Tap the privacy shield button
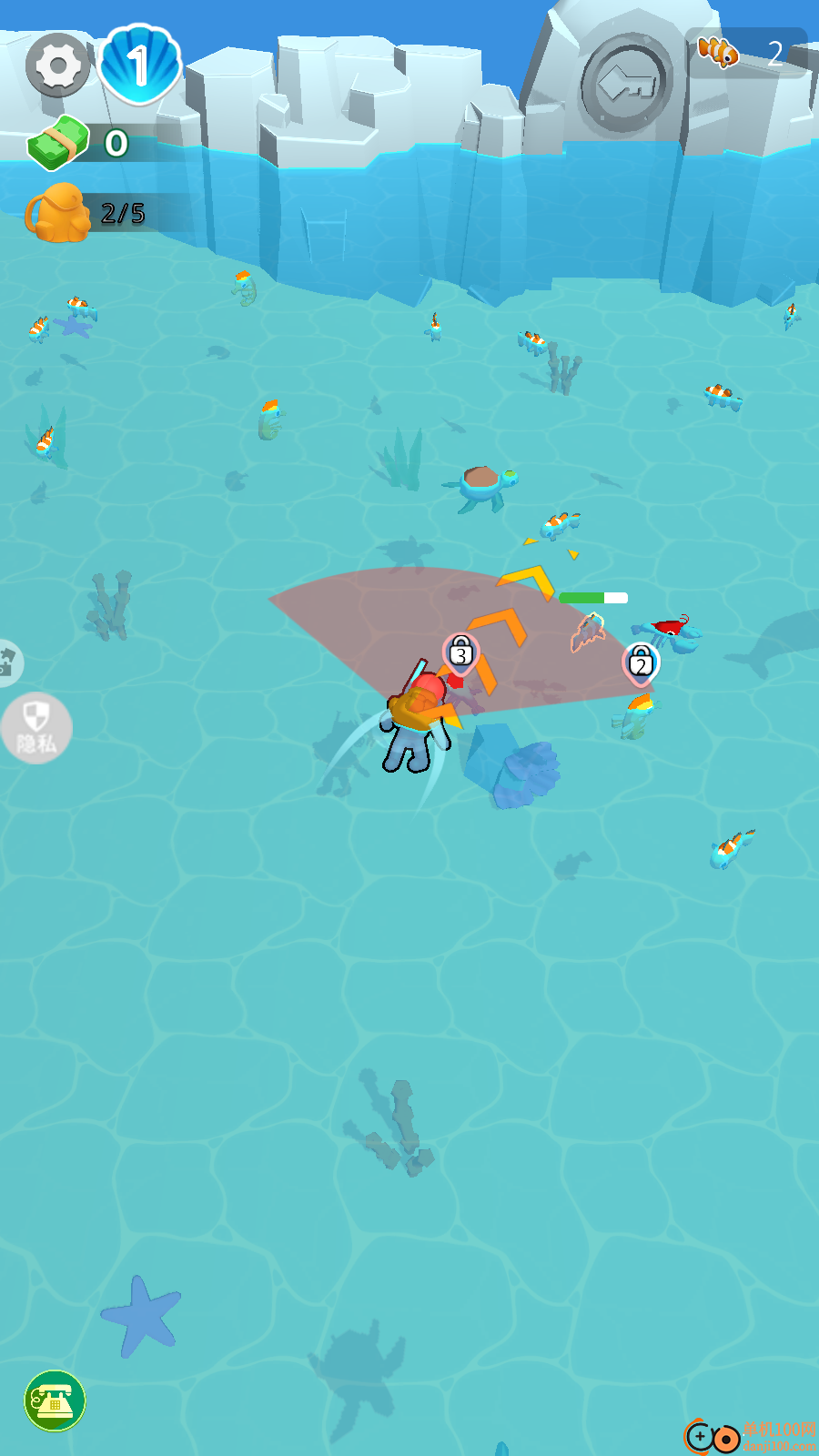 click(36, 727)
